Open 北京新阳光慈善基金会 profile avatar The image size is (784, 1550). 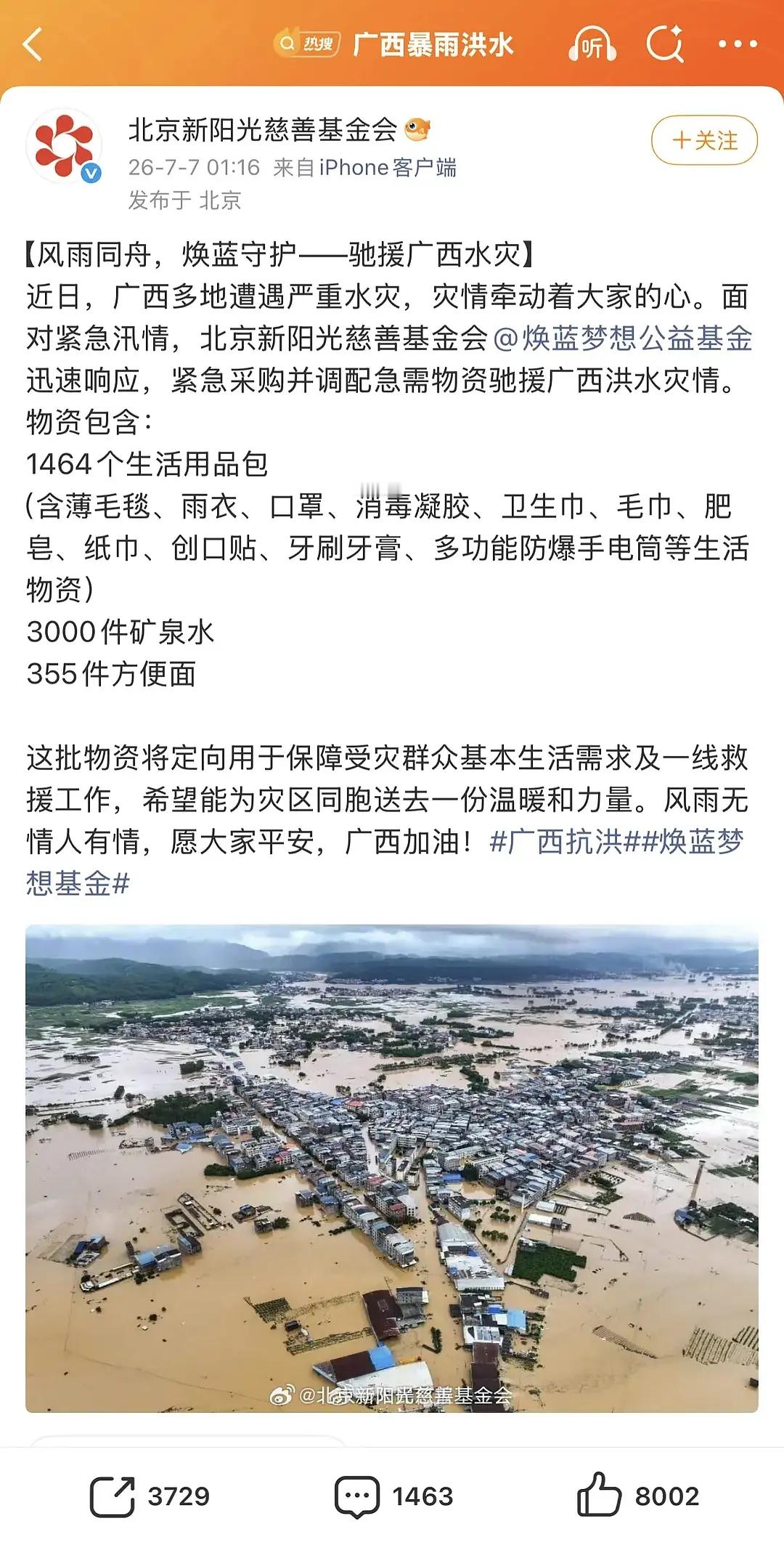click(64, 145)
